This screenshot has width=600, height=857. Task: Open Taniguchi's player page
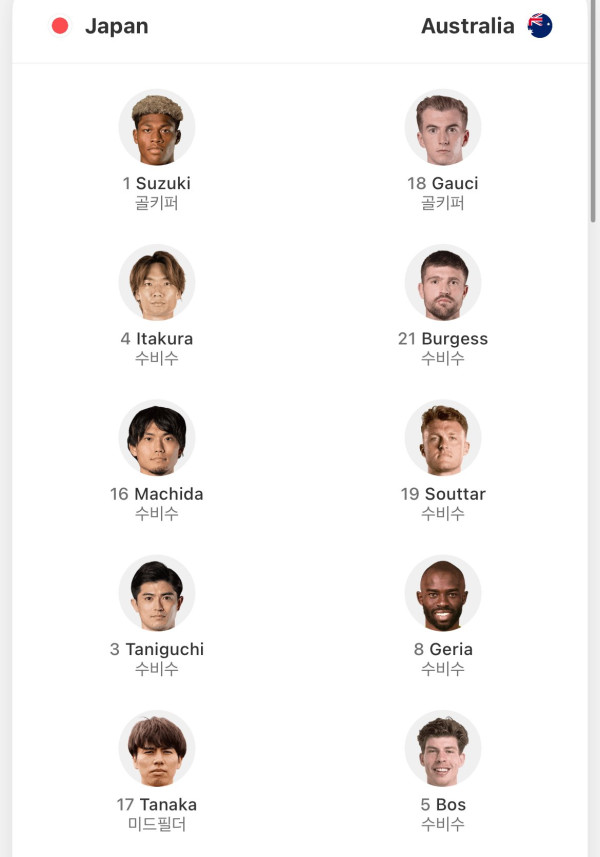(x=157, y=593)
